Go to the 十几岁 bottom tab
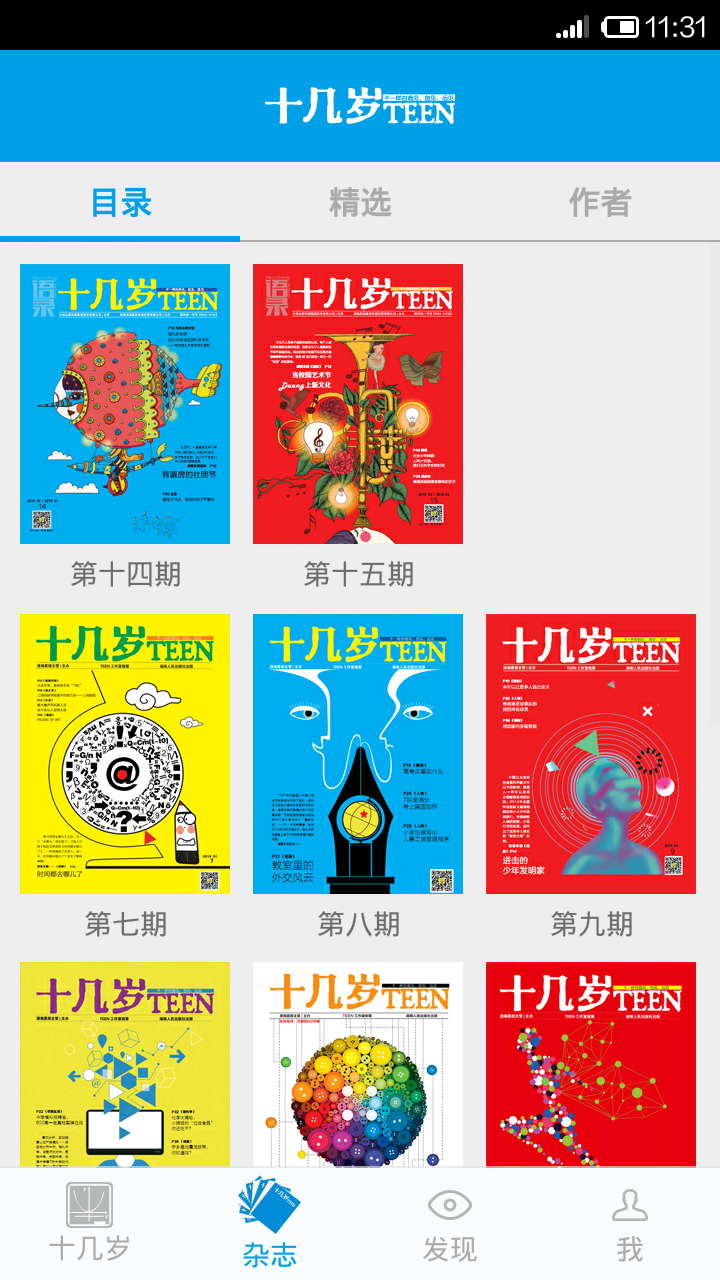Image resolution: width=720 pixels, height=1280 pixels. tap(90, 1222)
